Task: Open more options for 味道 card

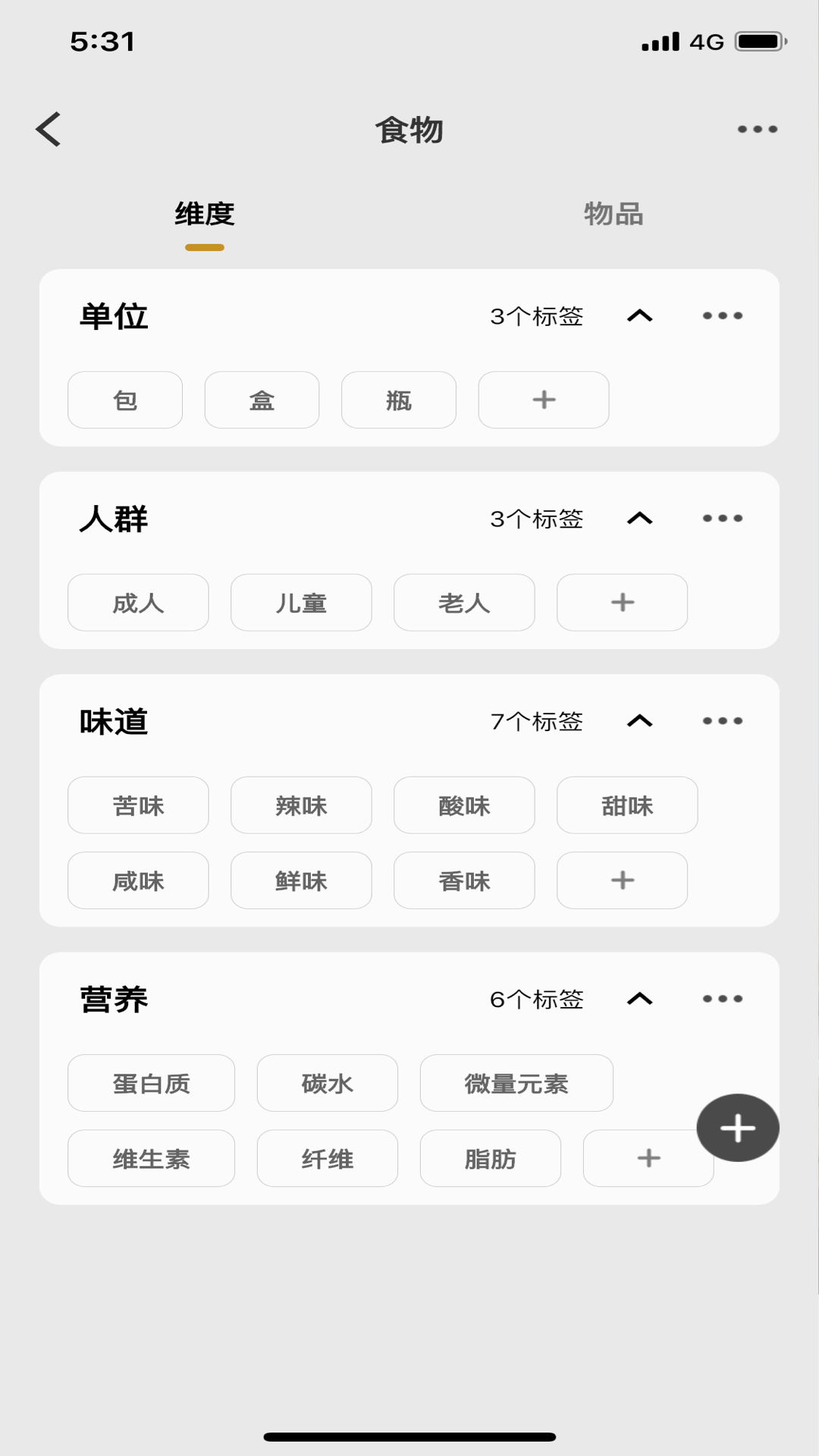Action: pos(722,720)
